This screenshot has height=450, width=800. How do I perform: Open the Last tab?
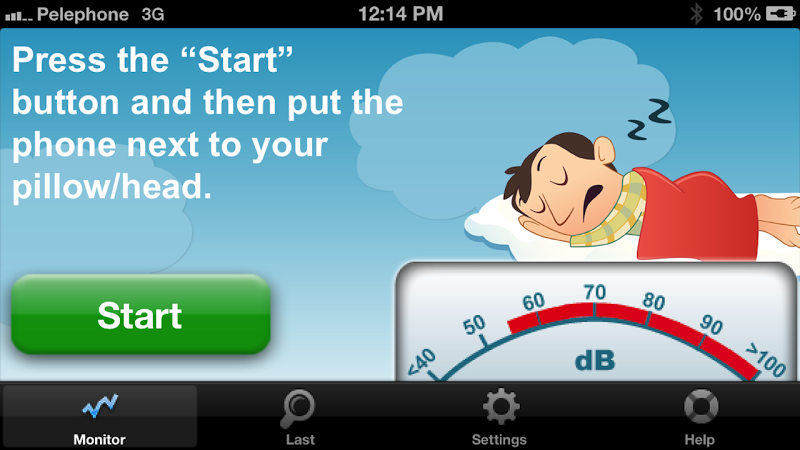[x=299, y=417]
